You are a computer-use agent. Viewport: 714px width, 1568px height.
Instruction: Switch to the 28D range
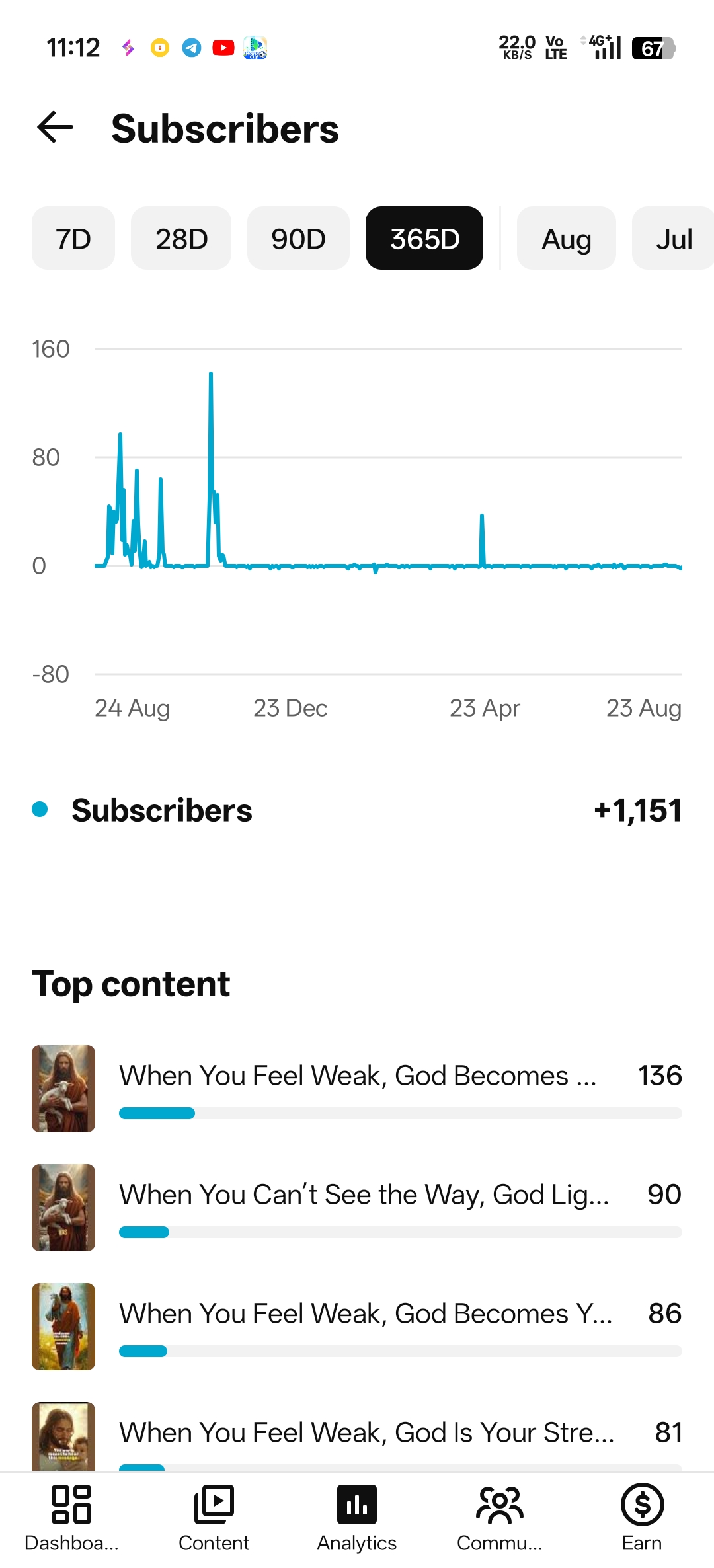point(181,238)
